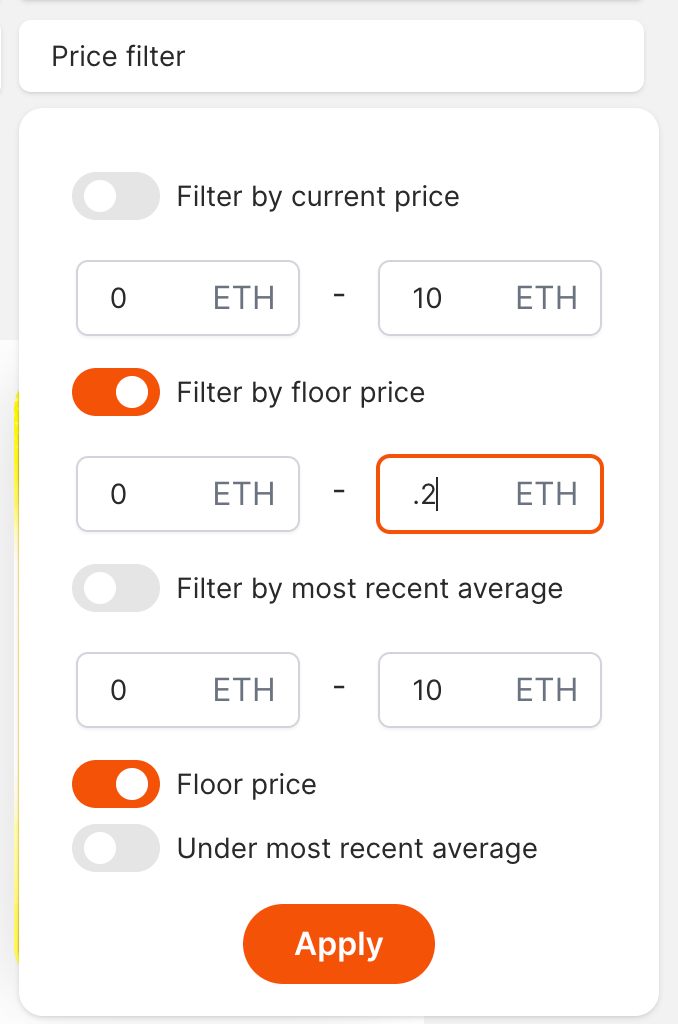This screenshot has height=1024, width=678.
Task: Turn off the Floor price switch
Action: tap(116, 784)
